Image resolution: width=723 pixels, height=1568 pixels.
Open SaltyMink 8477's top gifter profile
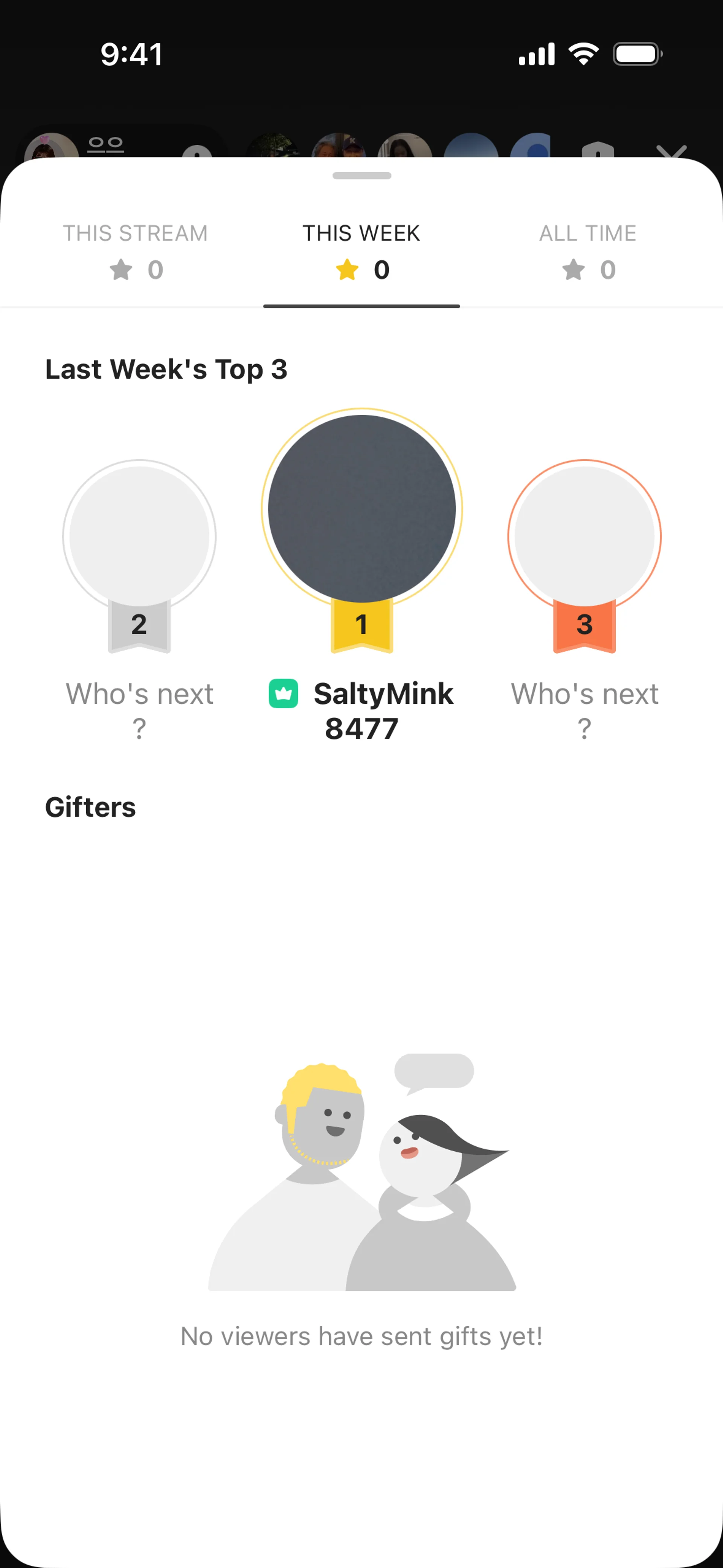[361, 509]
